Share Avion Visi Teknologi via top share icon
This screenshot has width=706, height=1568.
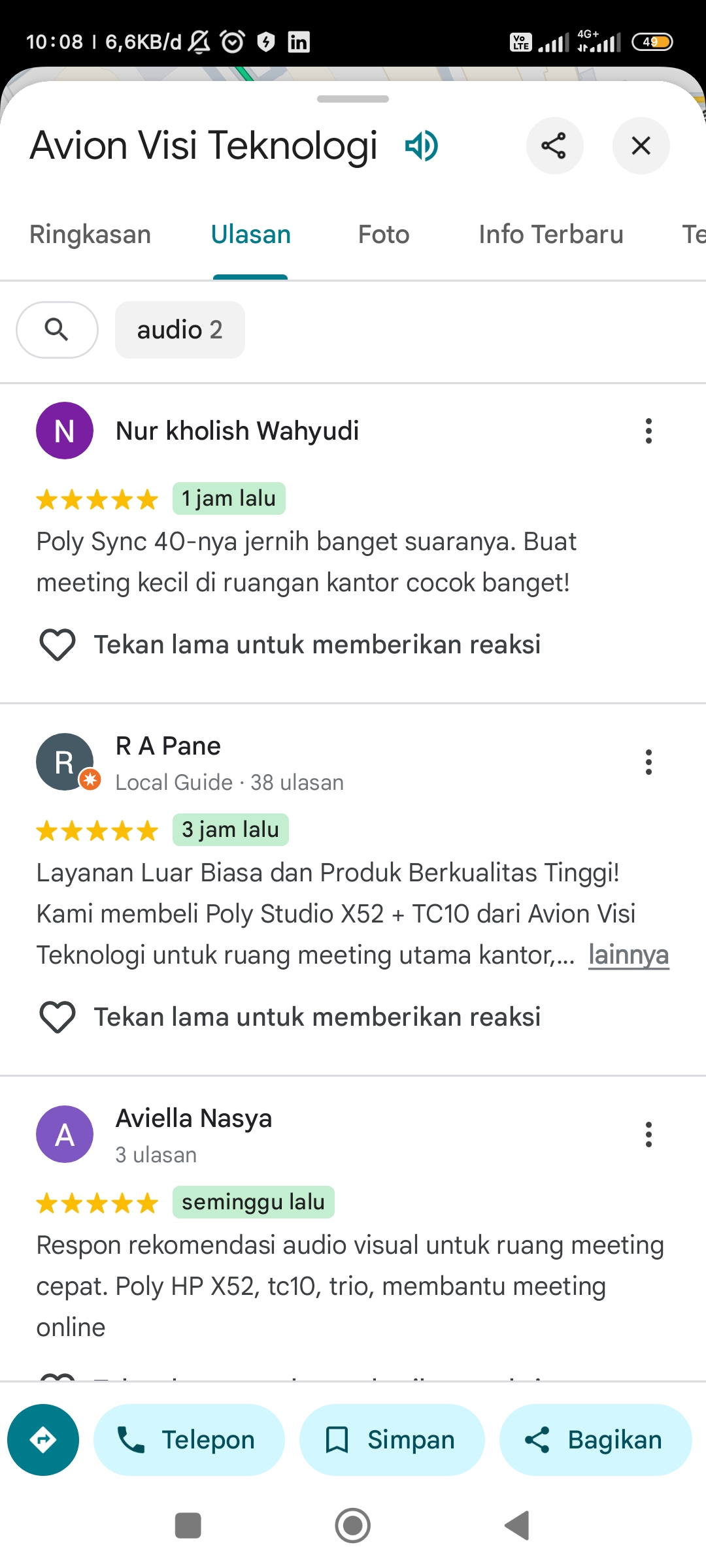(x=554, y=146)
